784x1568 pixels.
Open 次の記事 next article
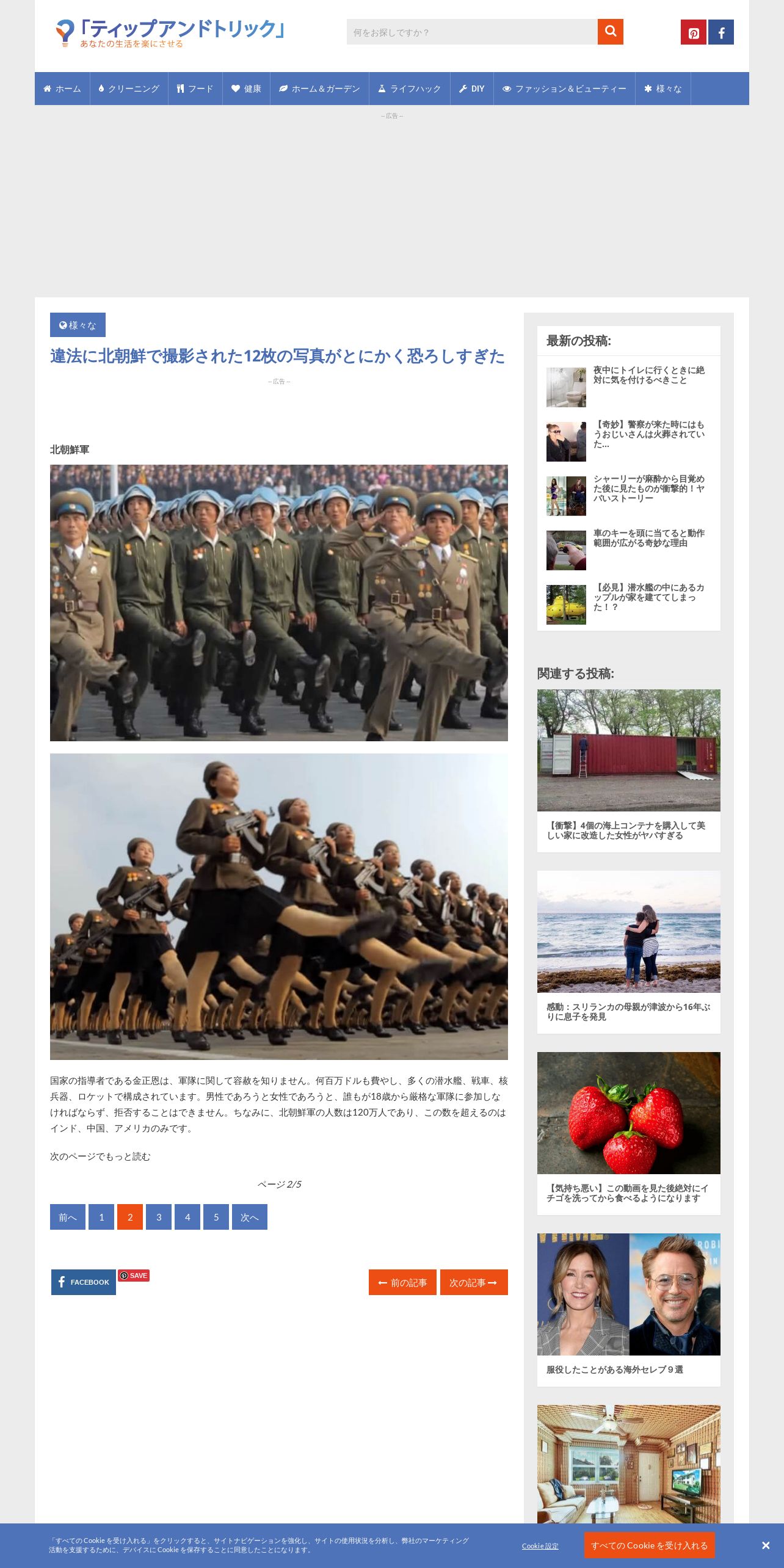[x=474, y=1282]
